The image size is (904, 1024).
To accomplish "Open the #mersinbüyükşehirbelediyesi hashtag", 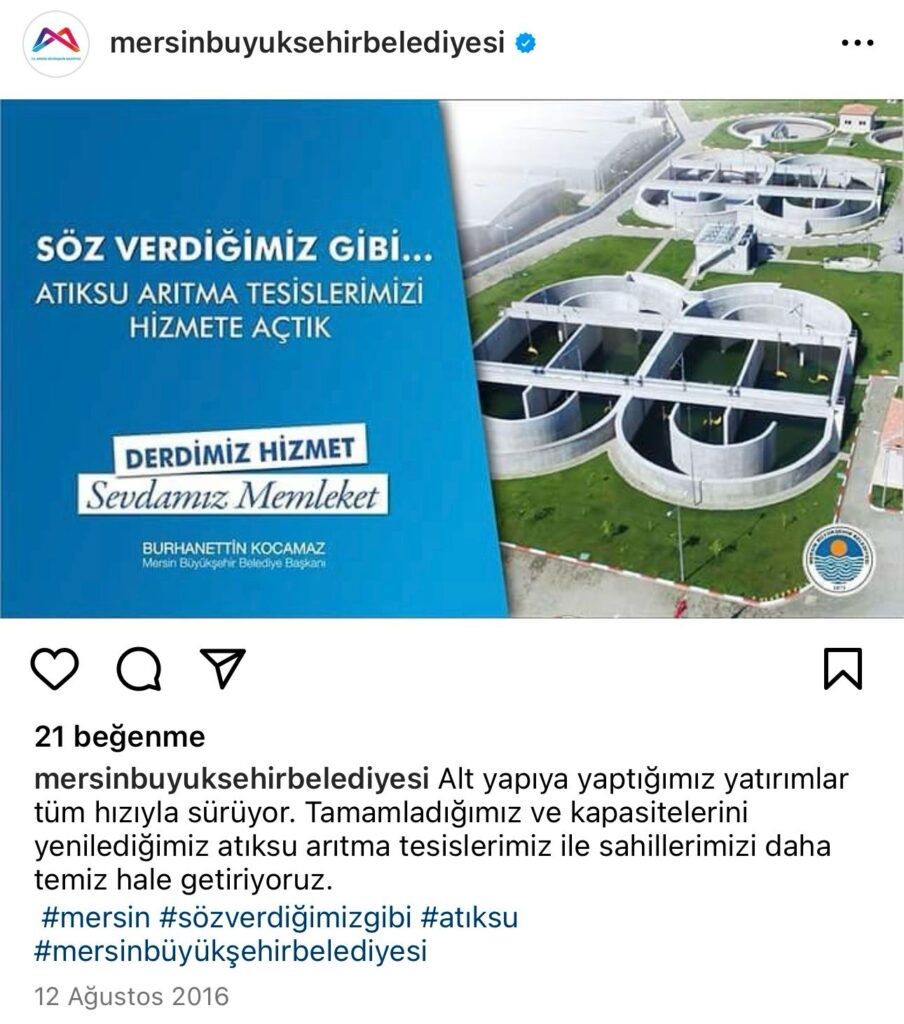I will click(x=230, y=950).
